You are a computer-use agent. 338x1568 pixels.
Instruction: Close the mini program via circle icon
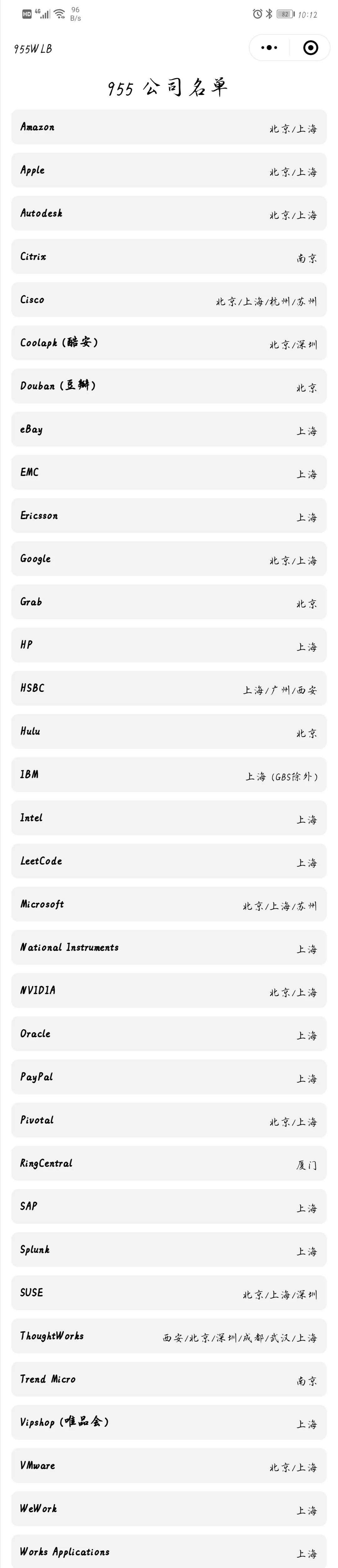tap(310, 48)
